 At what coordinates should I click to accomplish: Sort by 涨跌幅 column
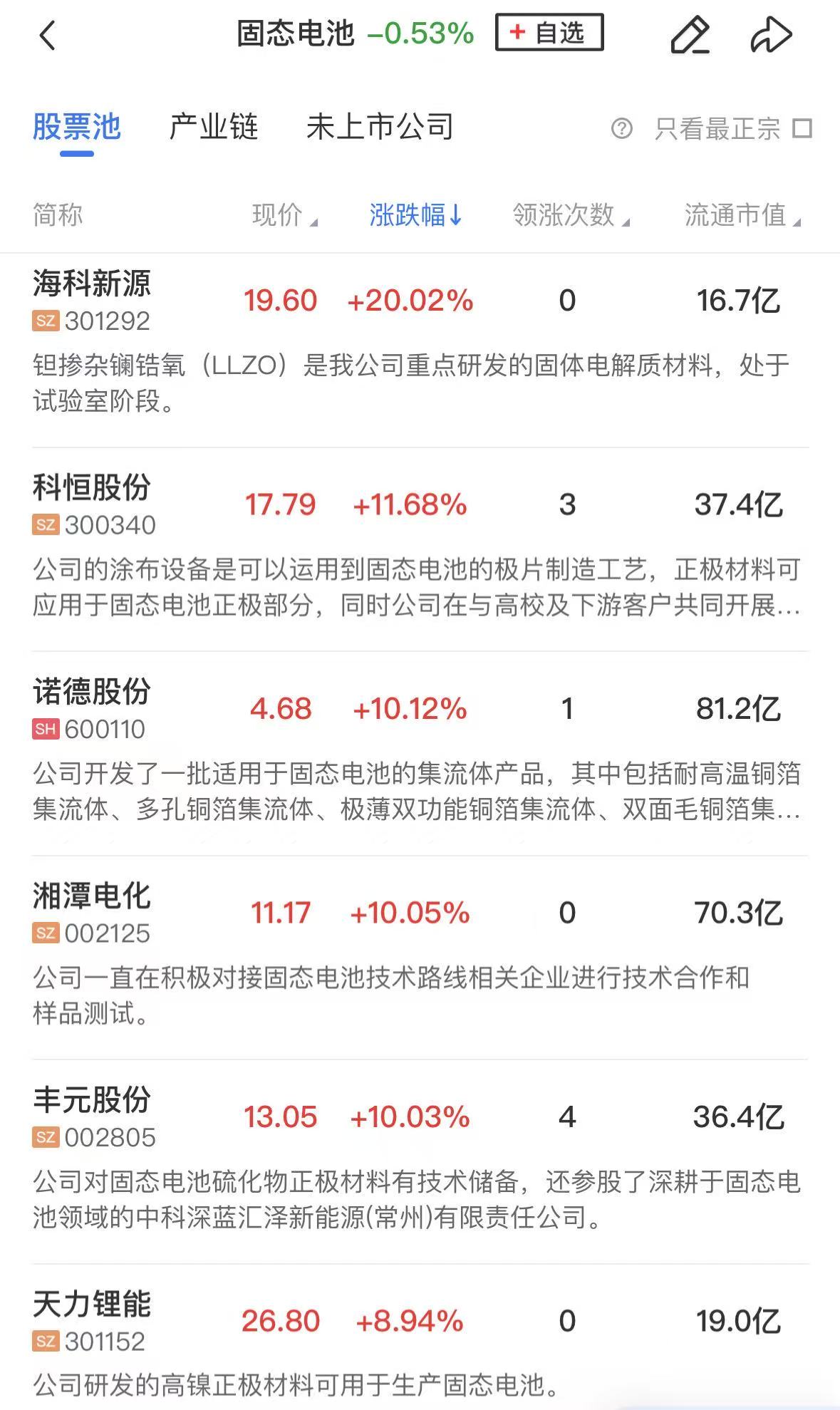pos(416,214)
